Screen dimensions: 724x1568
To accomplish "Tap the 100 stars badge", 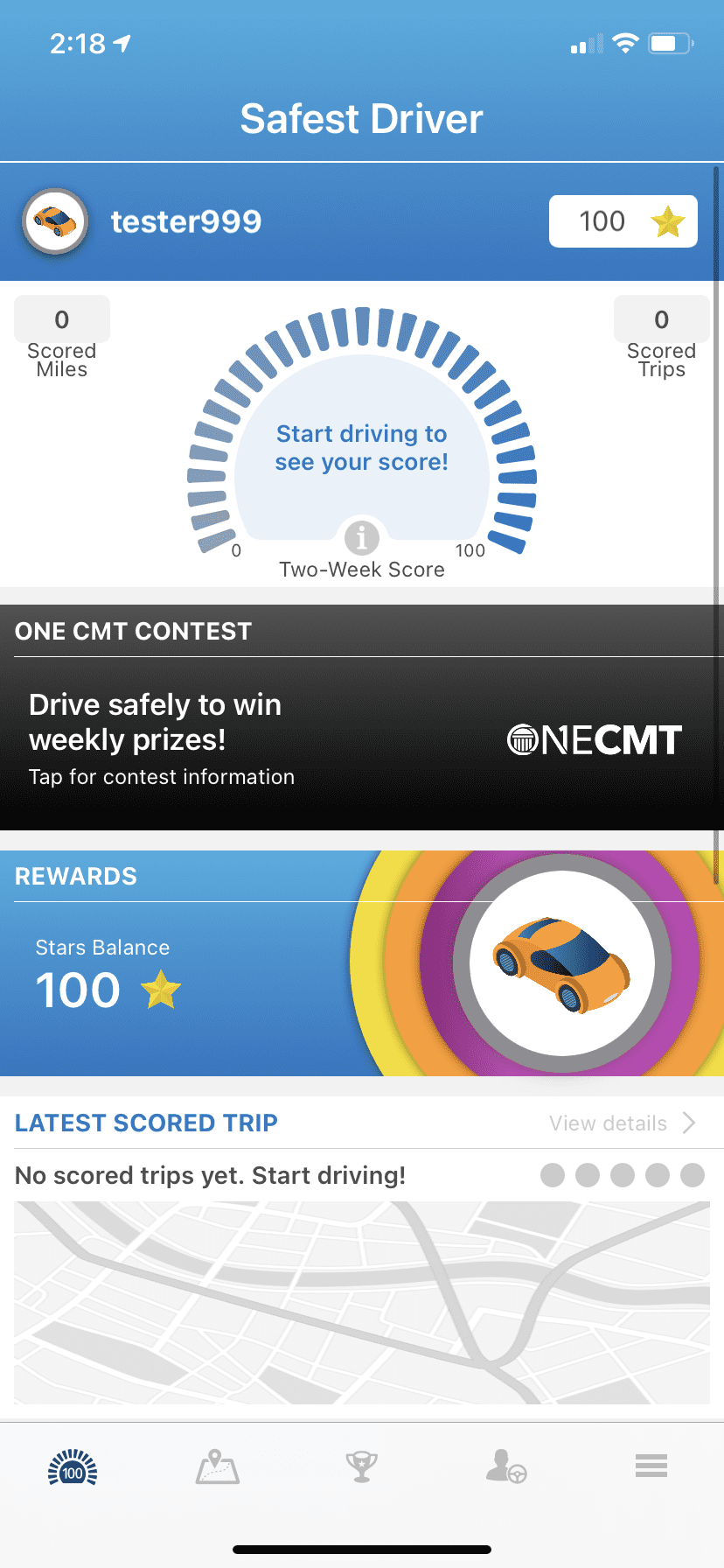I will pos(623,221).
